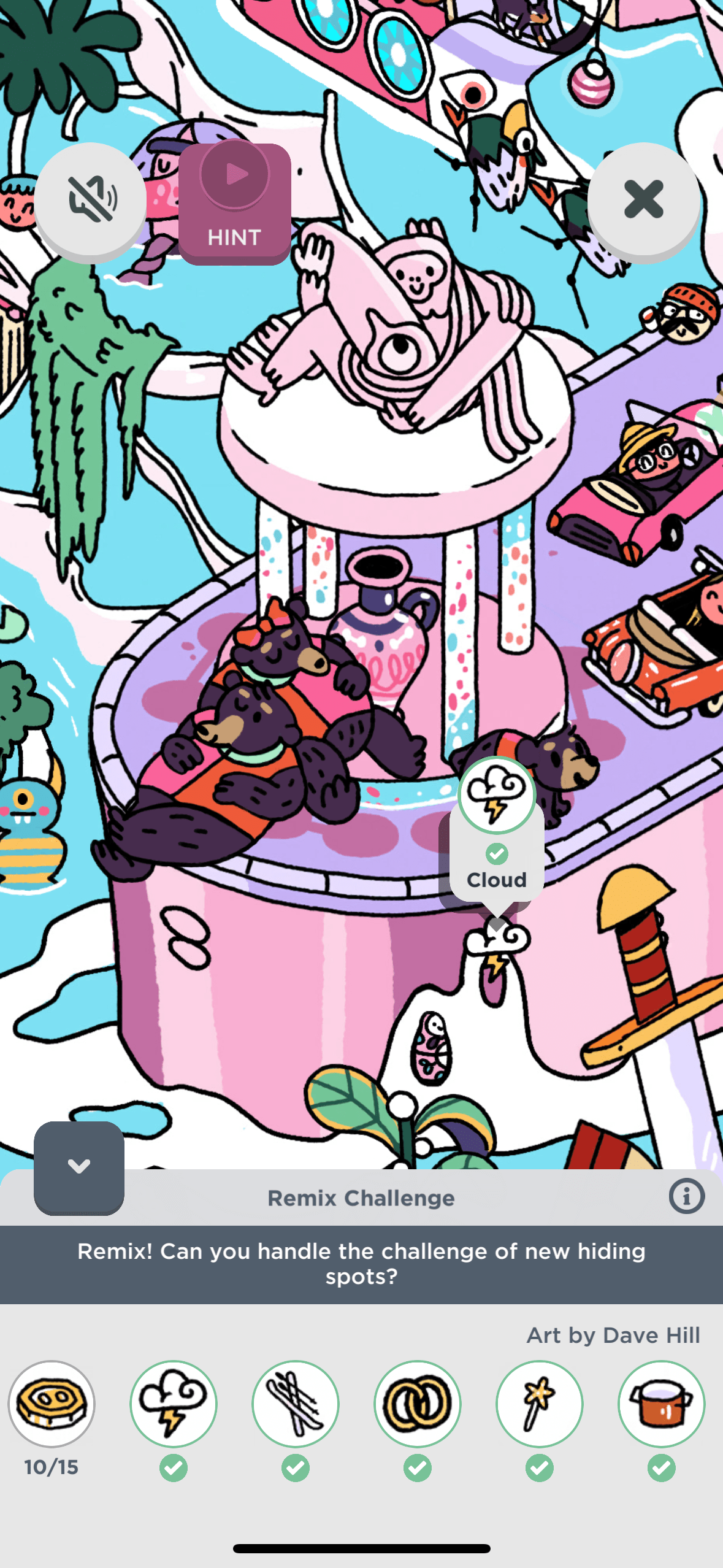This screenshot has width=723, height=1568.
Task: Select the found rings item
Action: coord(418,1404)
